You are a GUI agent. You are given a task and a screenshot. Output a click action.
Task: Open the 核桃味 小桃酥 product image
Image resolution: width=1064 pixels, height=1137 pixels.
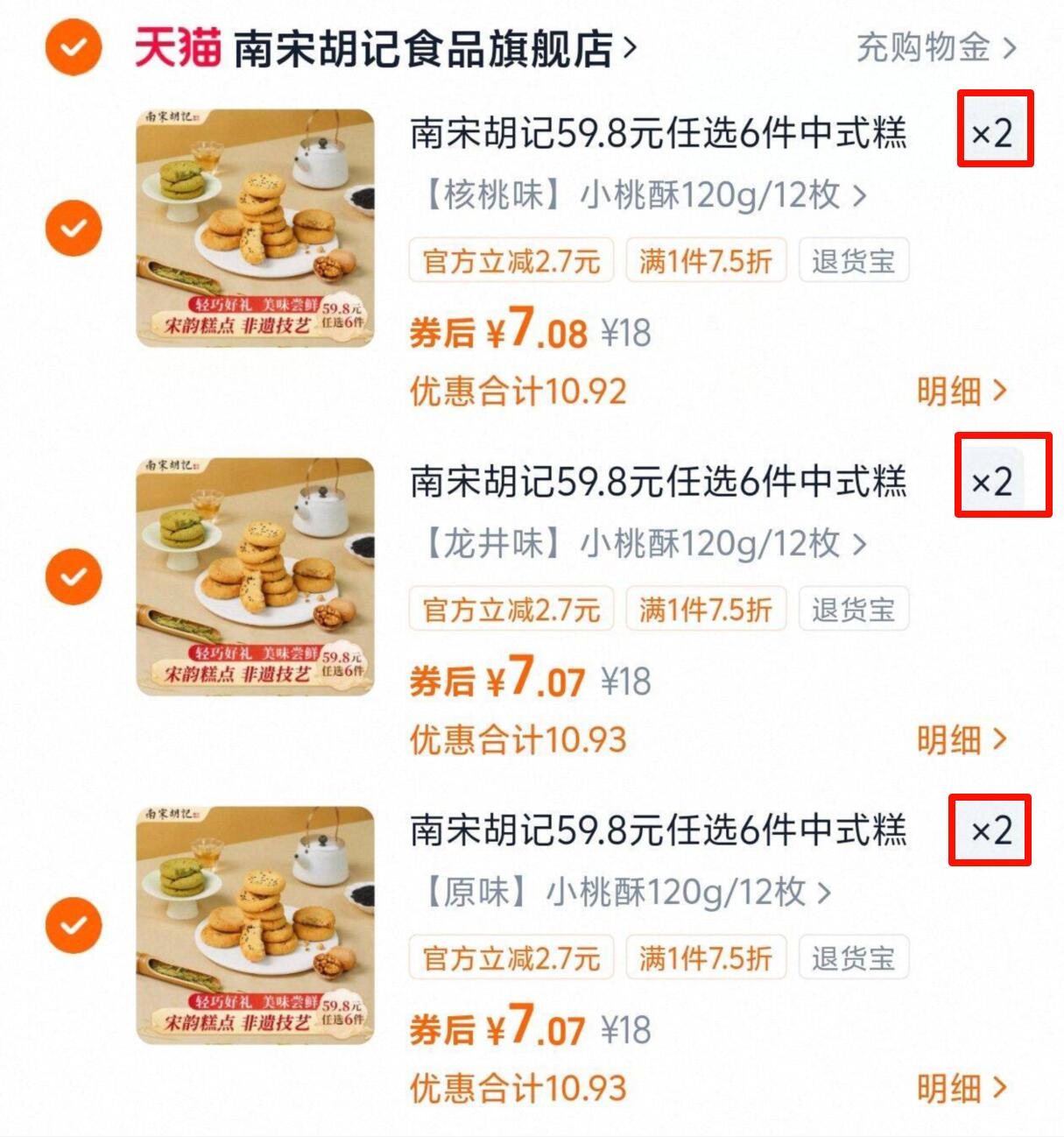click(255, 228)
